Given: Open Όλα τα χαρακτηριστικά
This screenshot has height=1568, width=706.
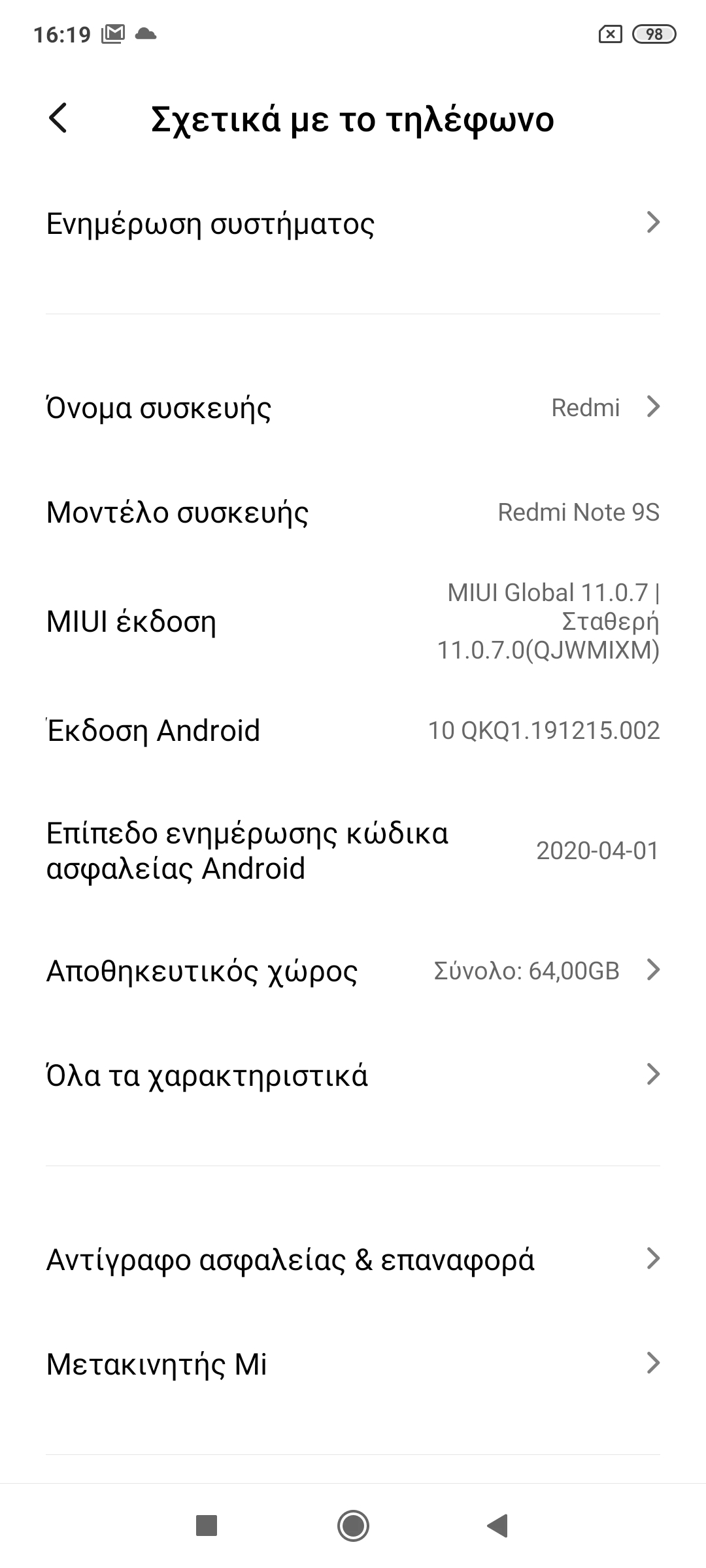Looking at the screenshot, I should click(353, 1075).
